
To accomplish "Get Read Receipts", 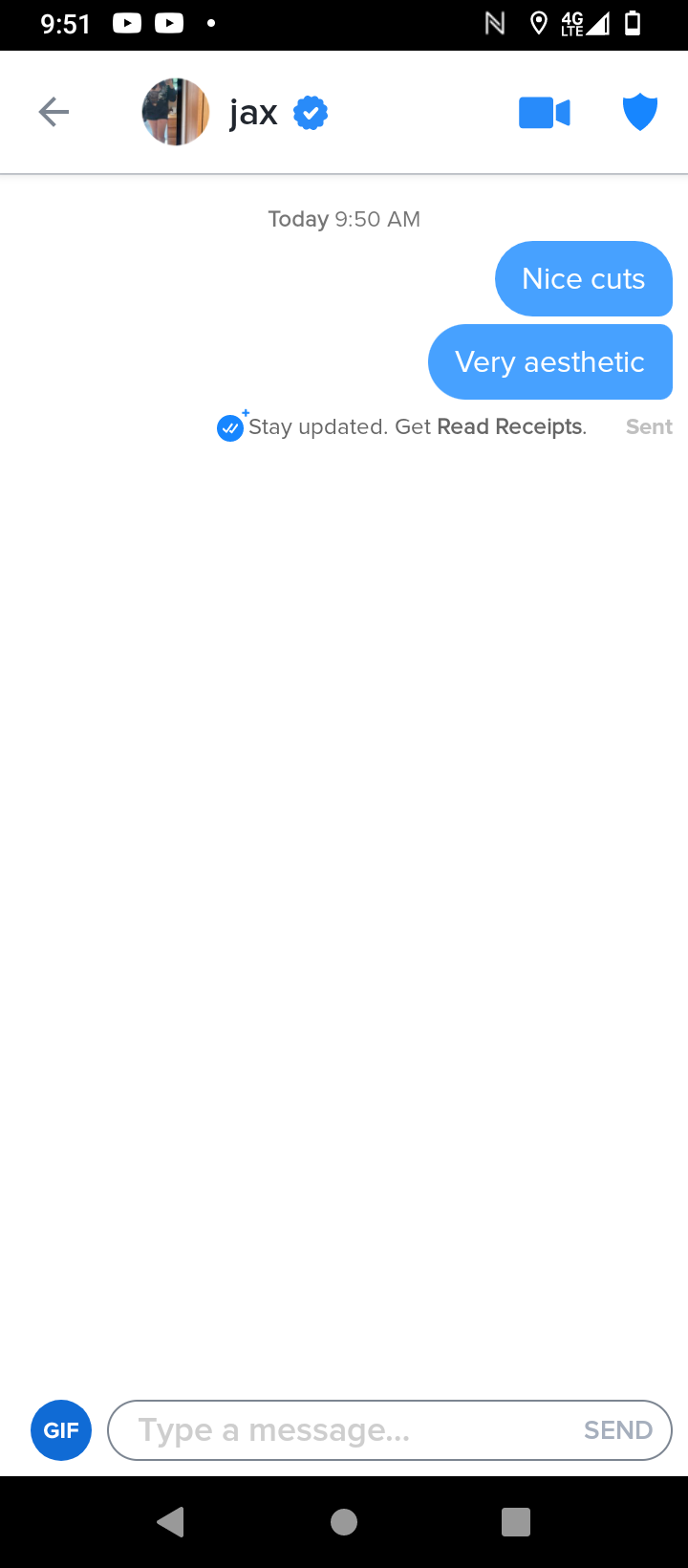I will [508, 427].
